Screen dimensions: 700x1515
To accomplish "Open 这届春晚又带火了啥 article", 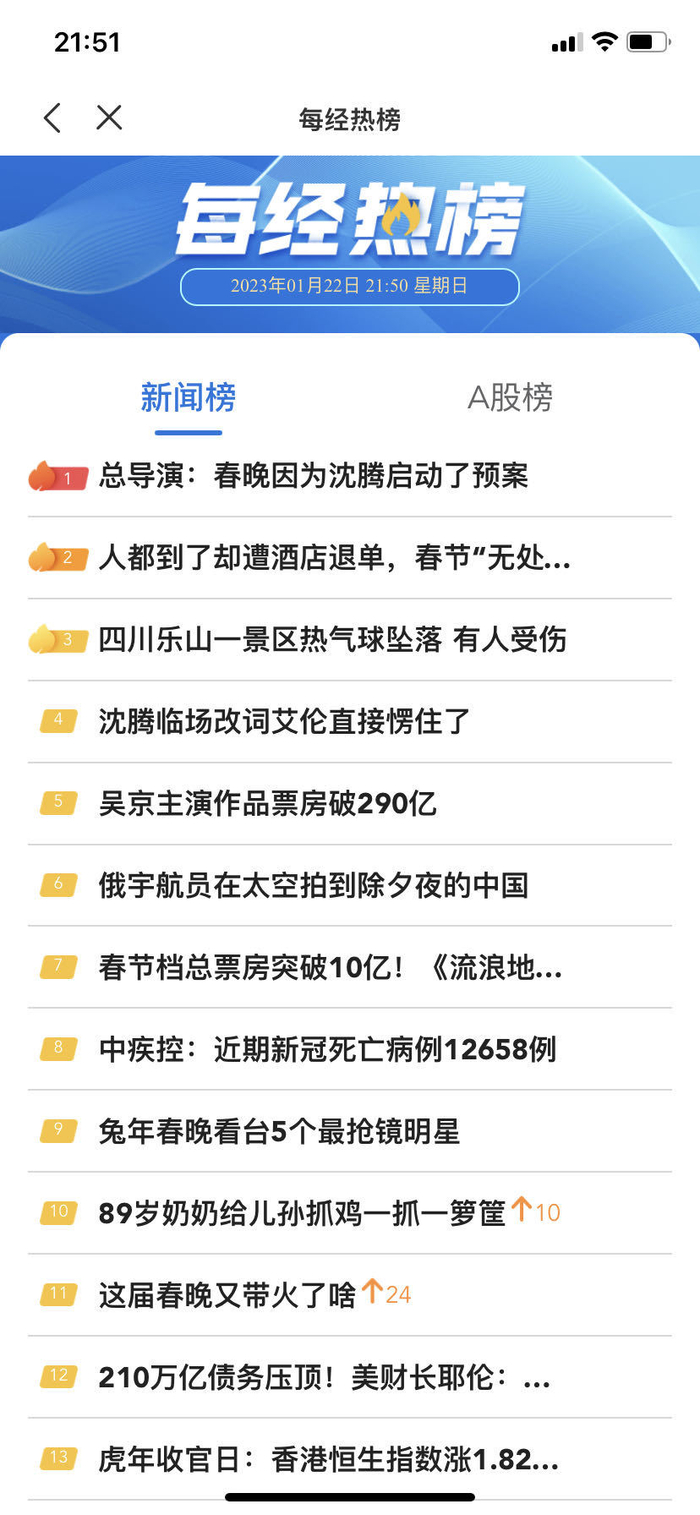I will [228, 1295].
